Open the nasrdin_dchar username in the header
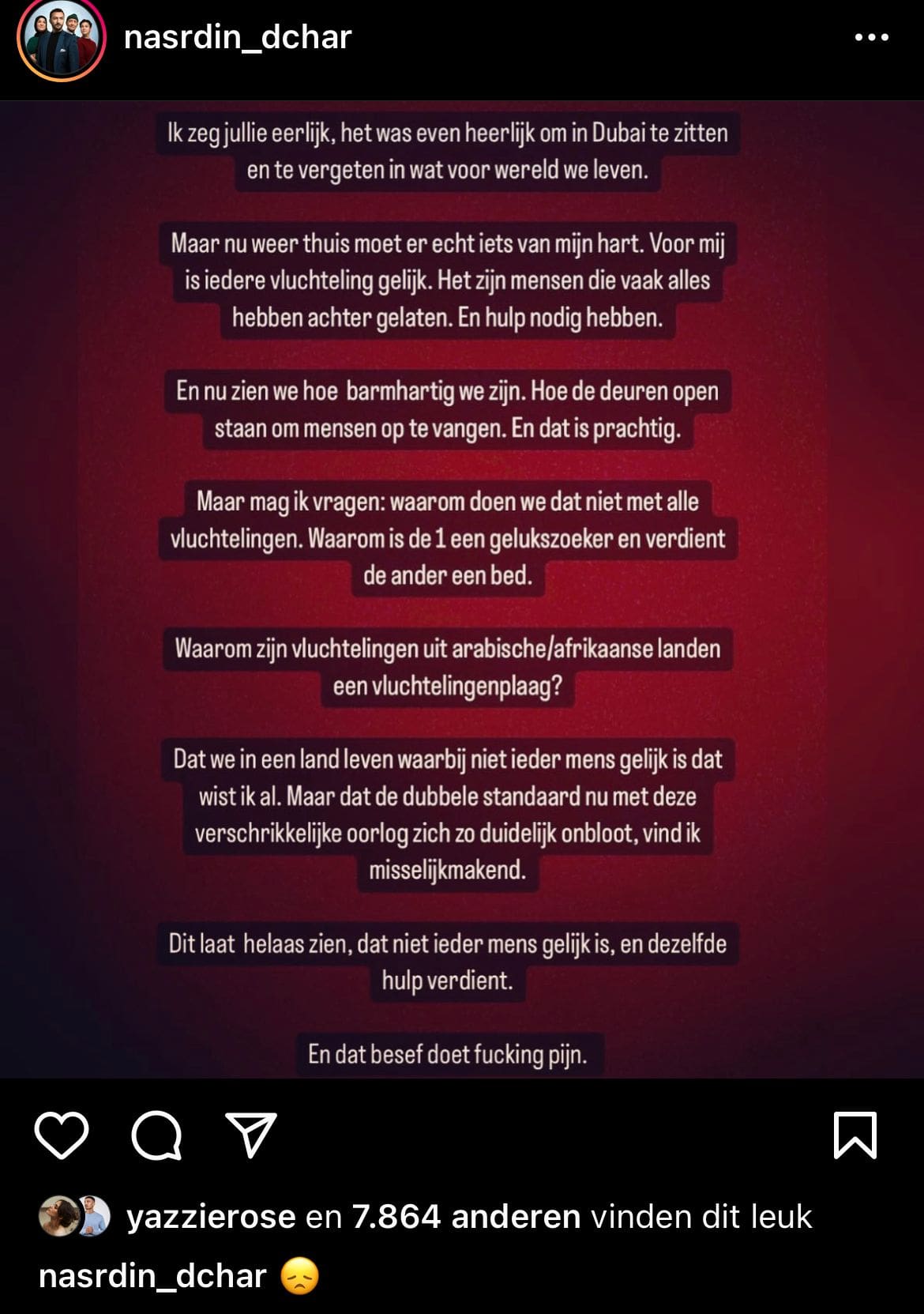 [x=238, y=37]
